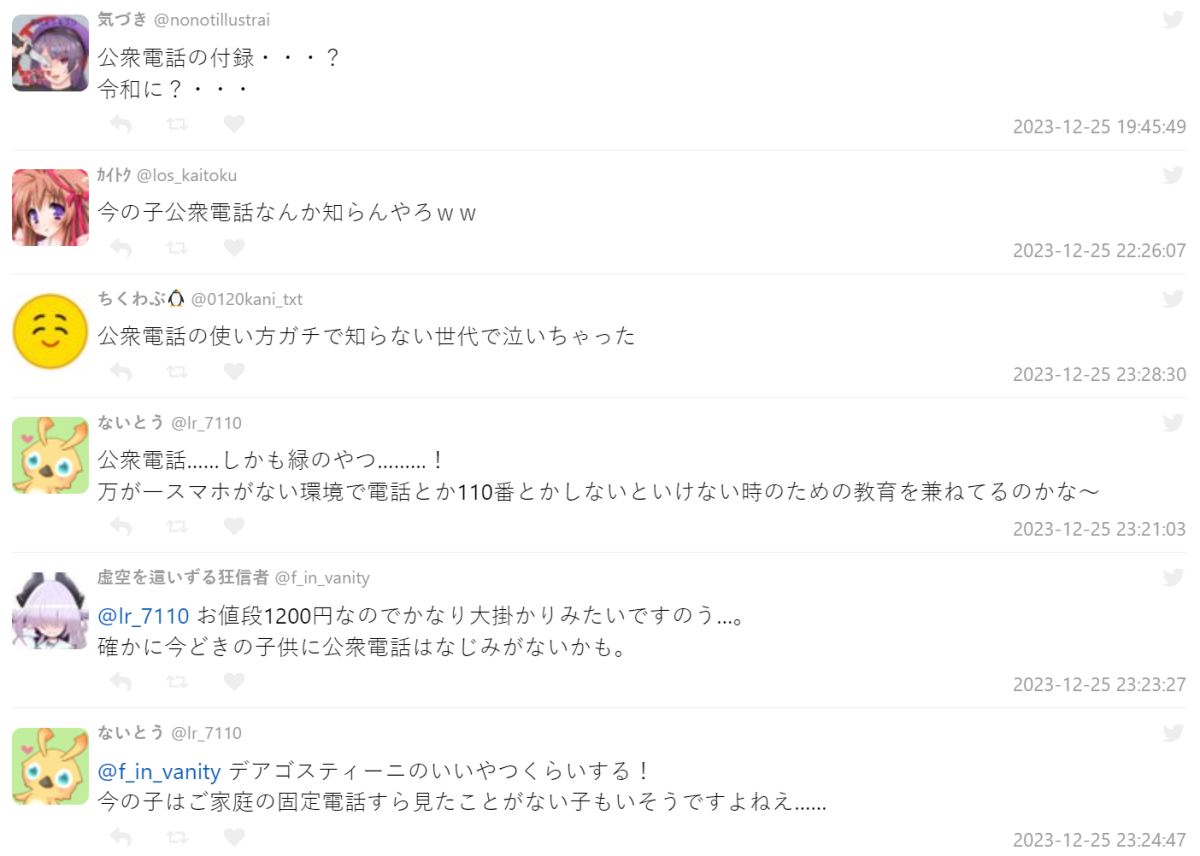Open the @lr_7110 mention link
The height and width of the screenshot is (856, 1200).
click(143, 616)
